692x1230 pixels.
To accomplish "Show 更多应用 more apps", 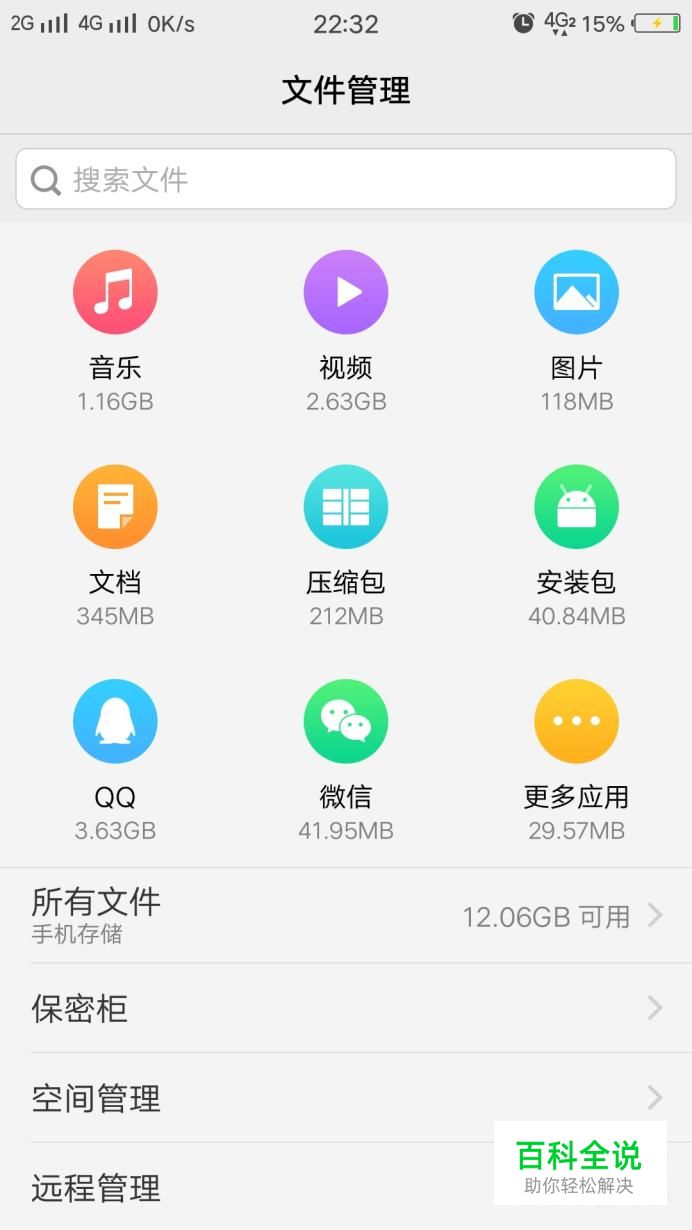I will click(x=576, y=722).
